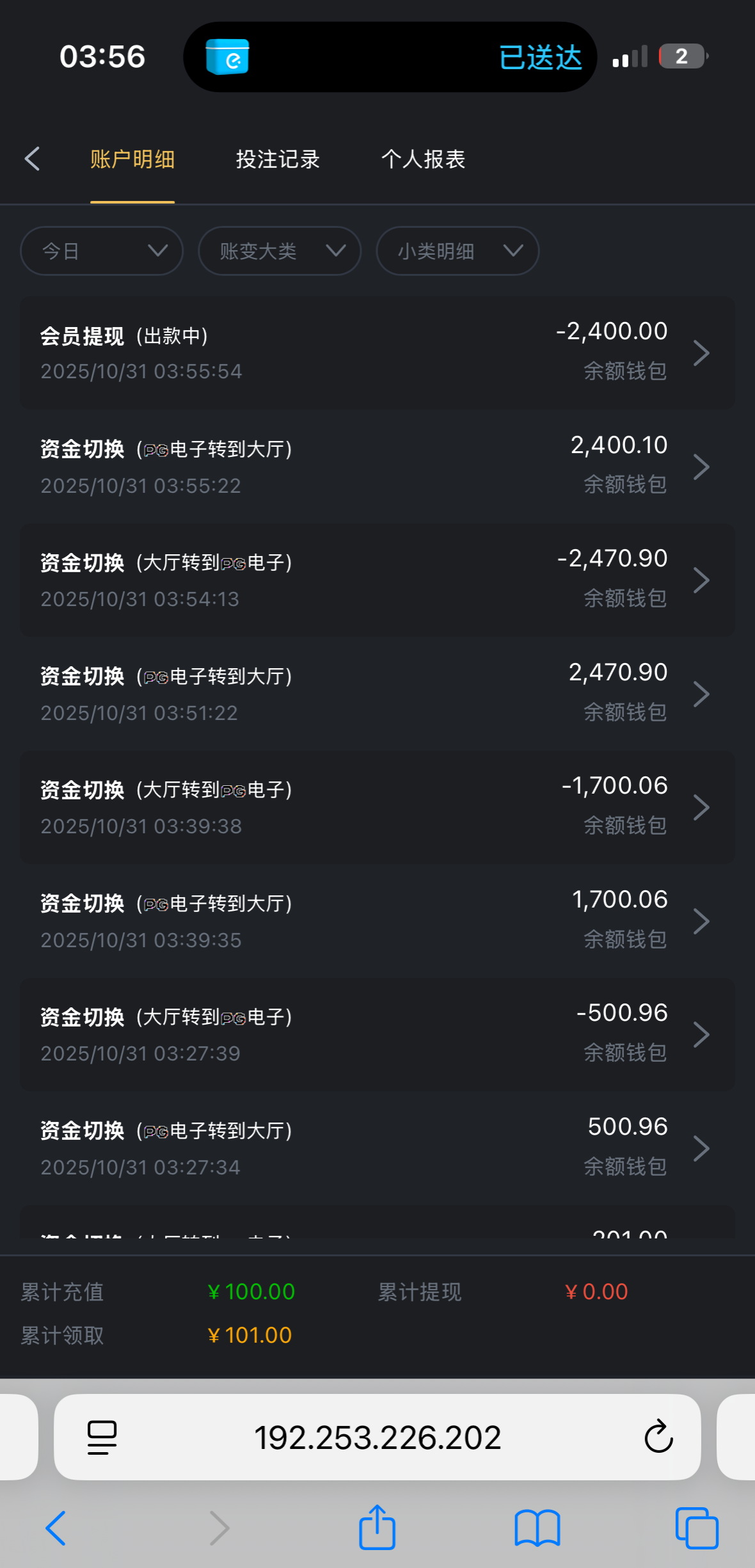Expand the -2,470.90 fund transfer record

pyautogui.click(x=377, y=579)
